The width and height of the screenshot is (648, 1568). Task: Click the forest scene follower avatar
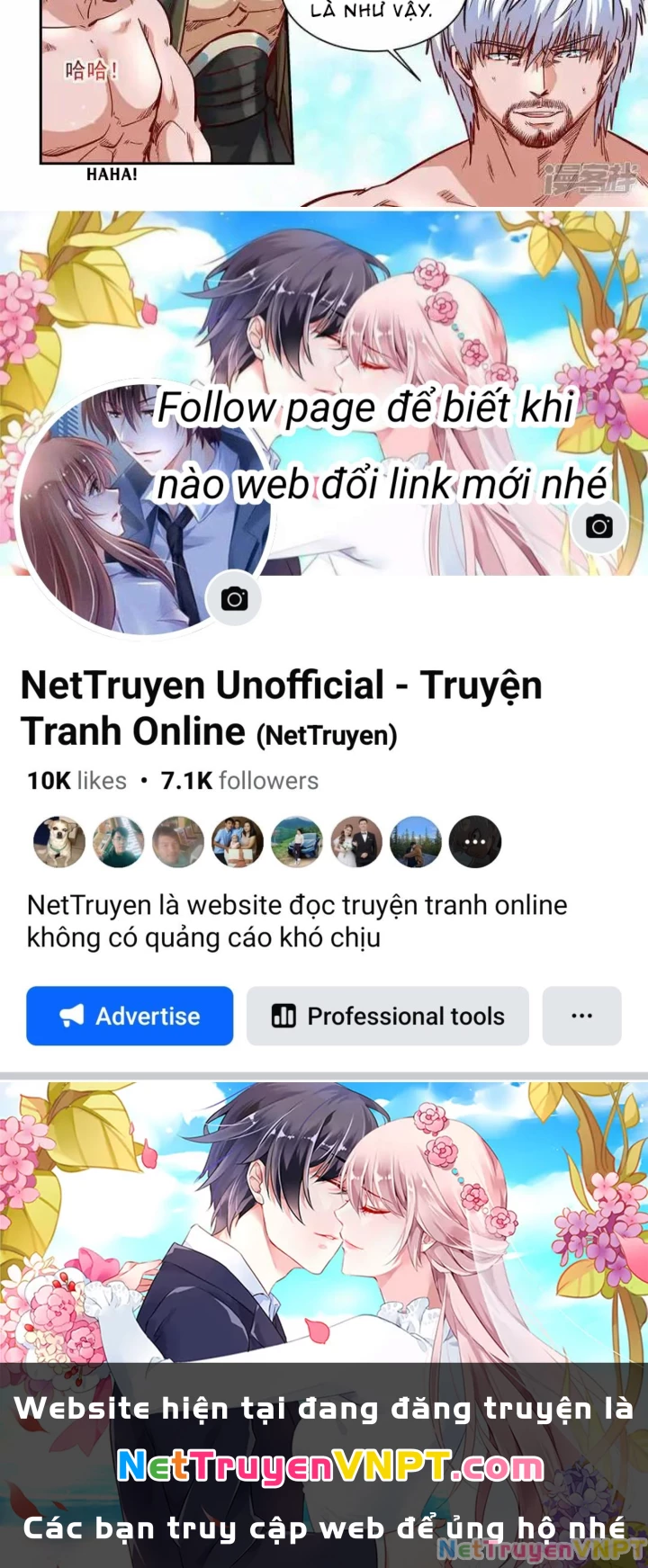[x=416, y=841]
